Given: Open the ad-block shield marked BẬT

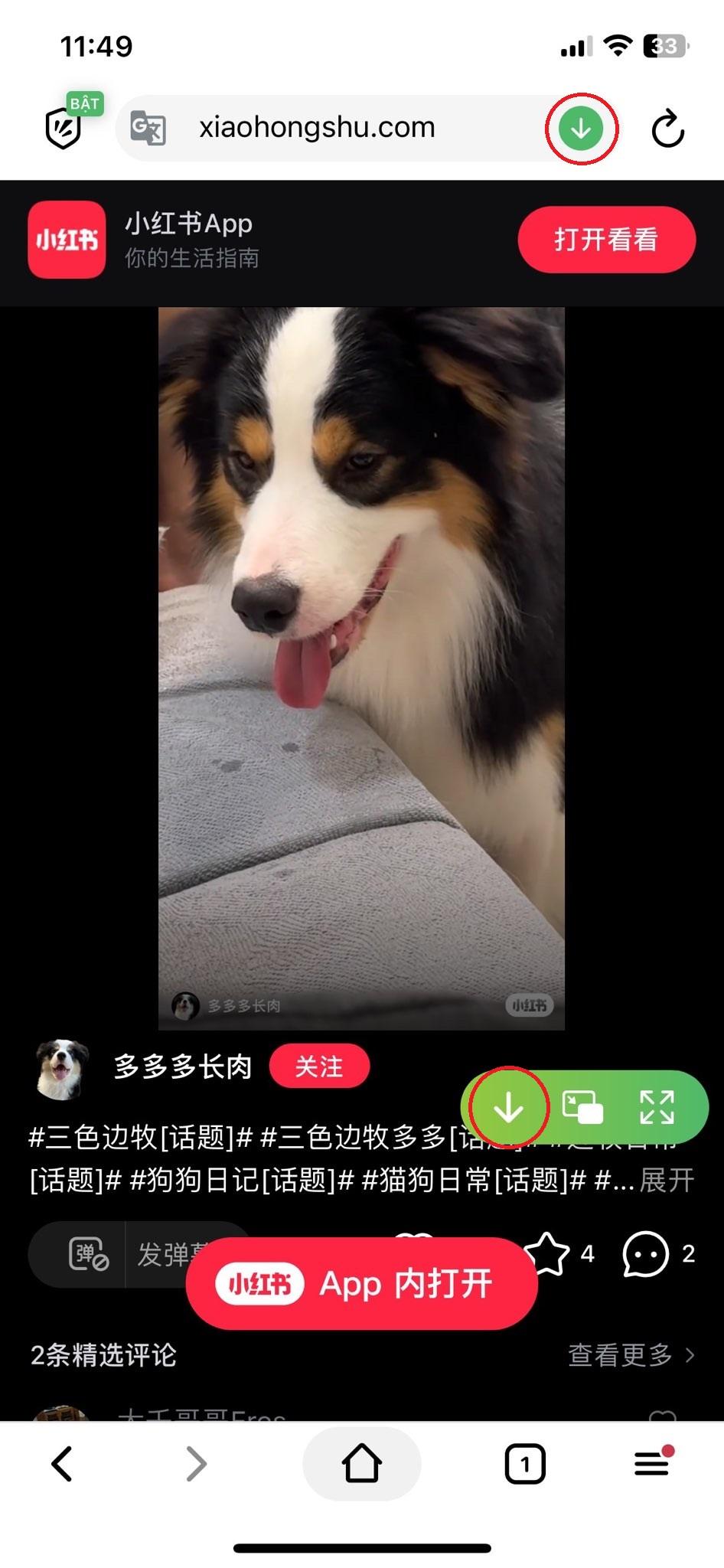Looking at the screenshot, I should (x=64, y=127).
